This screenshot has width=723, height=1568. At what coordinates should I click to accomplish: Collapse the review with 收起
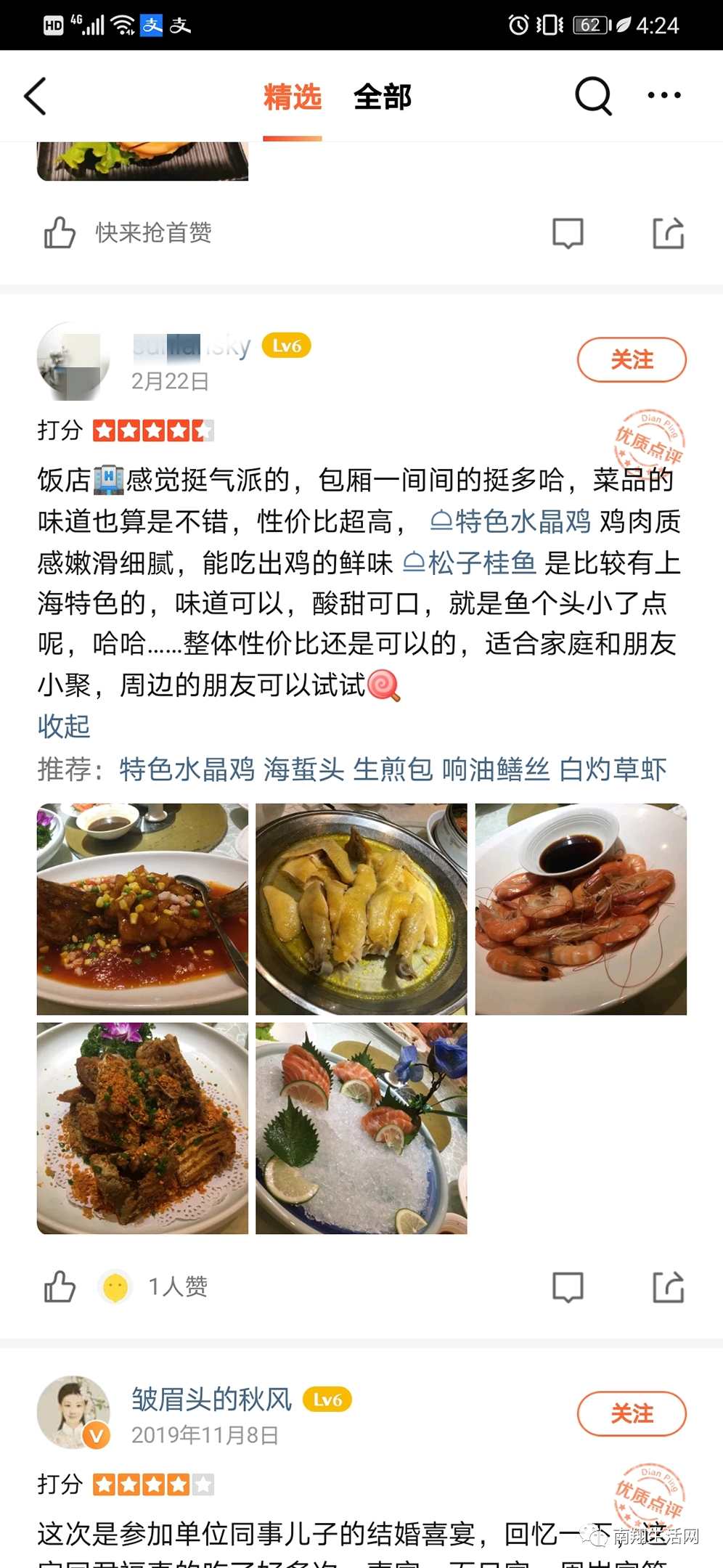[x=64, y=726]
